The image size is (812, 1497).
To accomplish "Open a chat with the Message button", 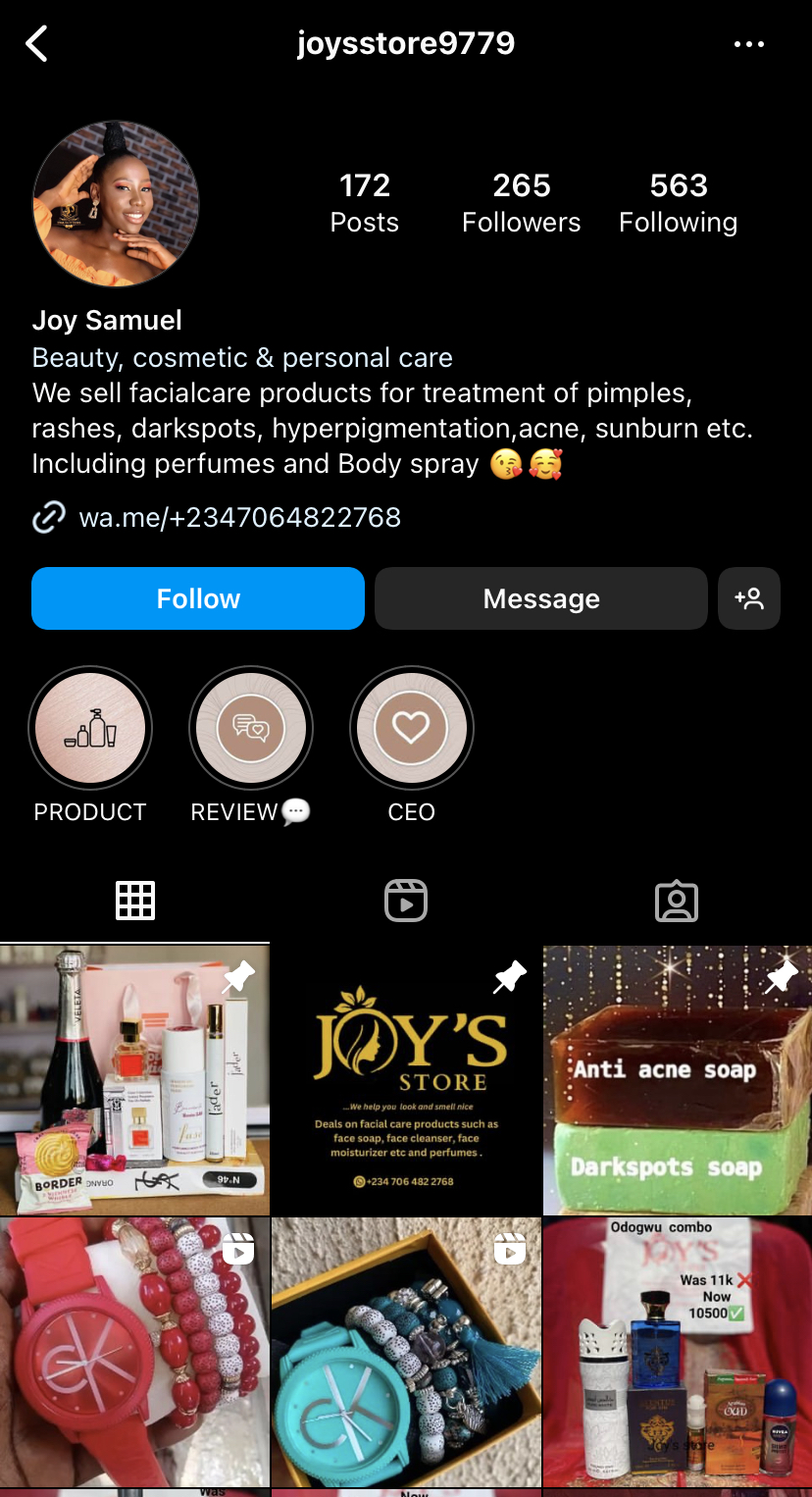I will 540,598.
